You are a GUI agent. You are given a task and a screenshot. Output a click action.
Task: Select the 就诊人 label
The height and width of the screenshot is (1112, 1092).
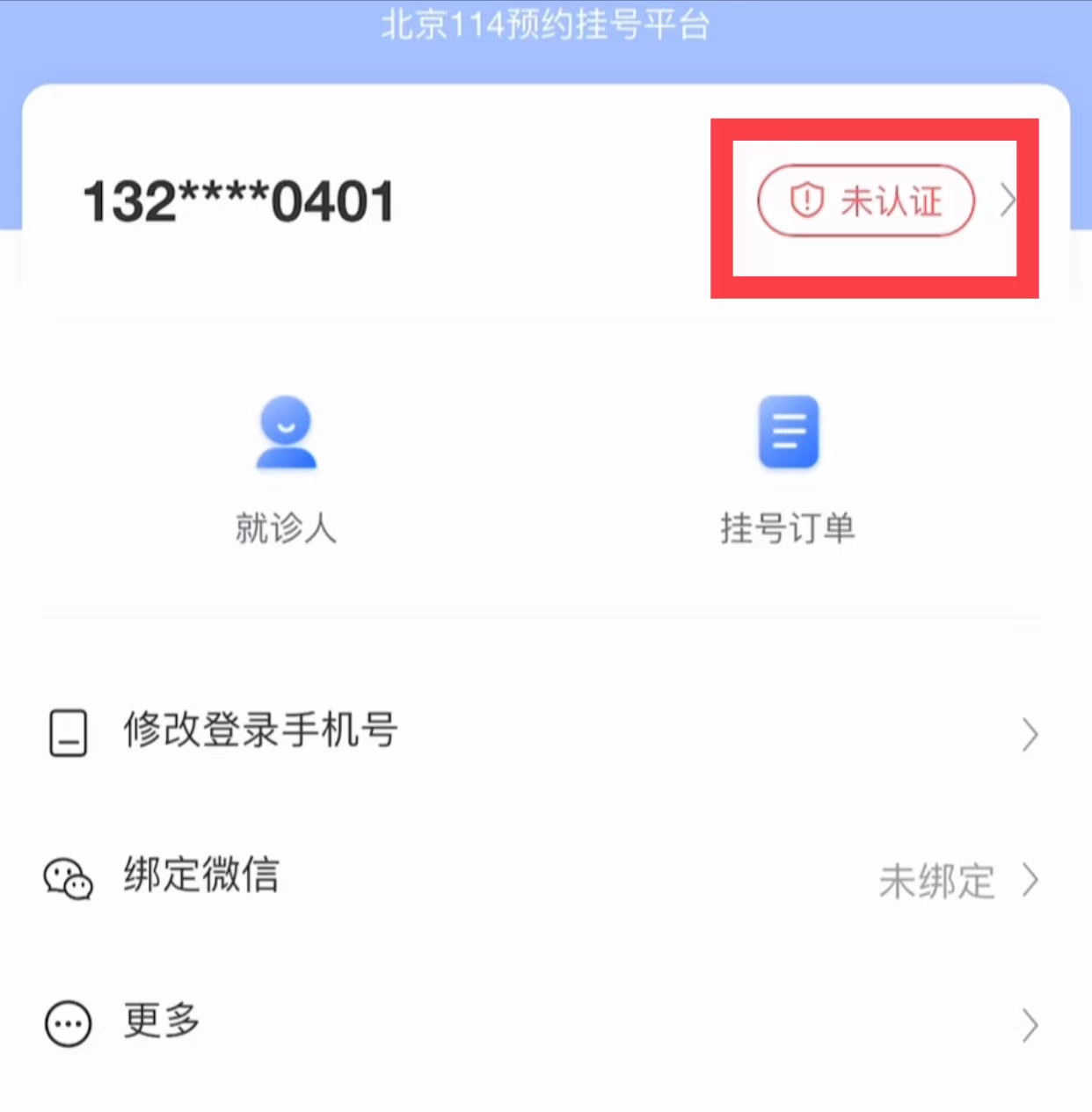click(x=287, y=528)
